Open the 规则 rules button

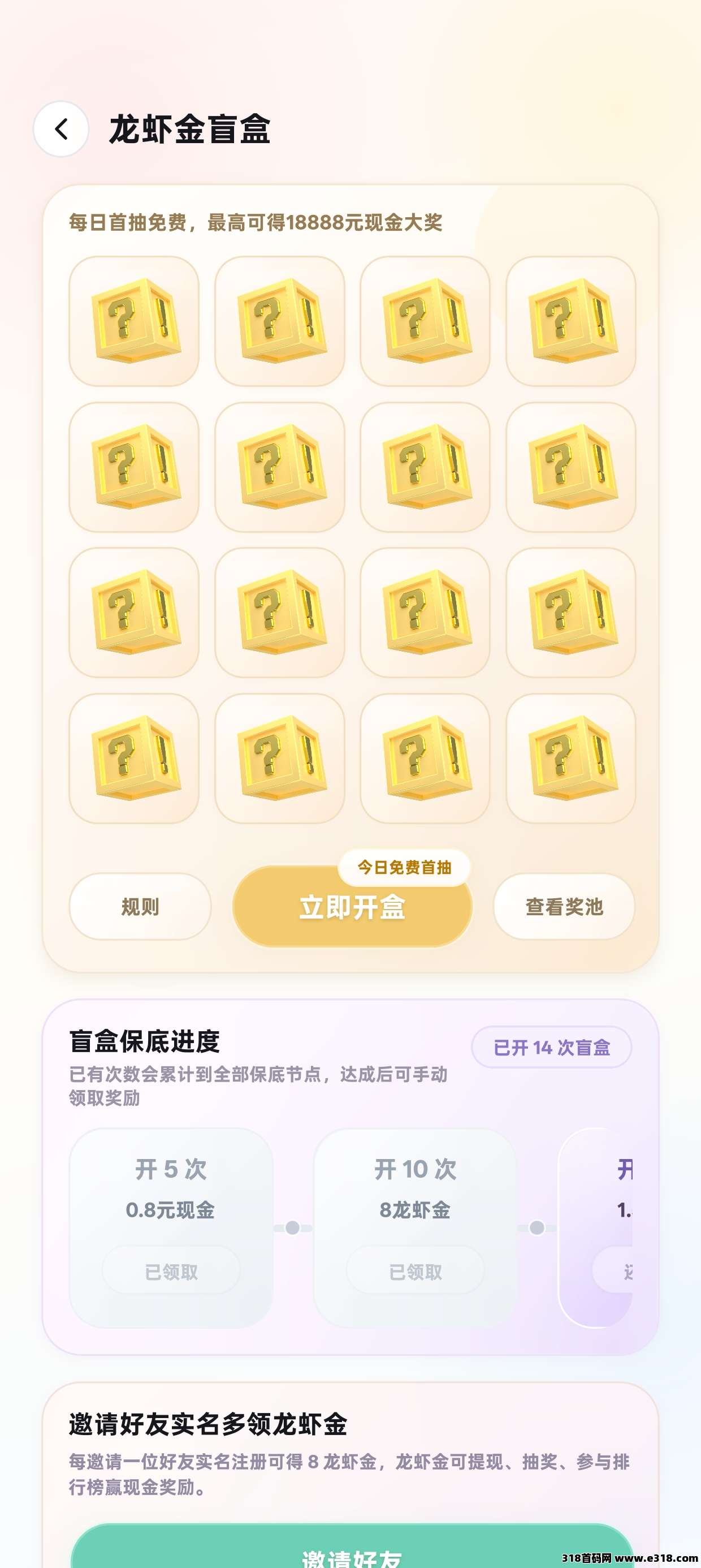(x=140, y=906)
